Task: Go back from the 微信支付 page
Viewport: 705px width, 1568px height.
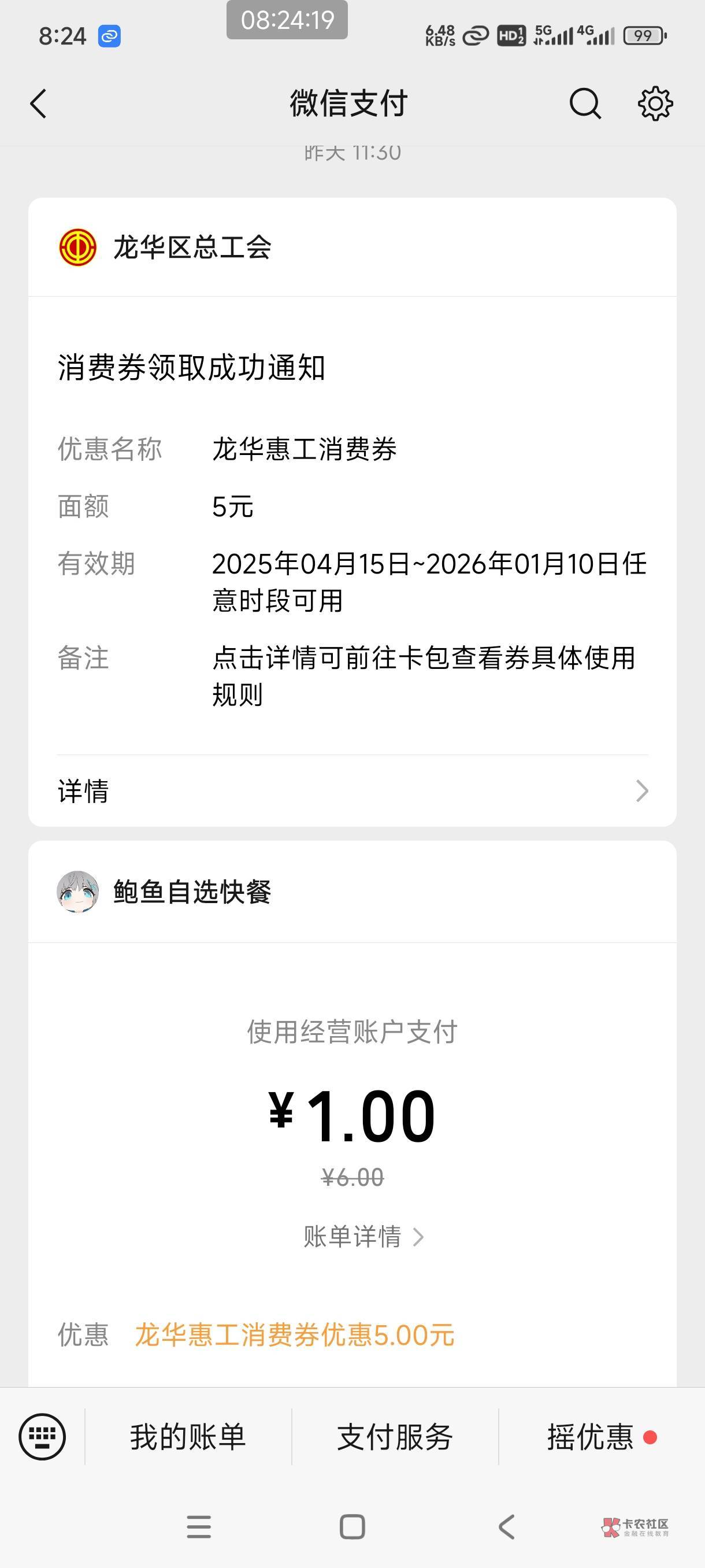Action: coord(38,103)
